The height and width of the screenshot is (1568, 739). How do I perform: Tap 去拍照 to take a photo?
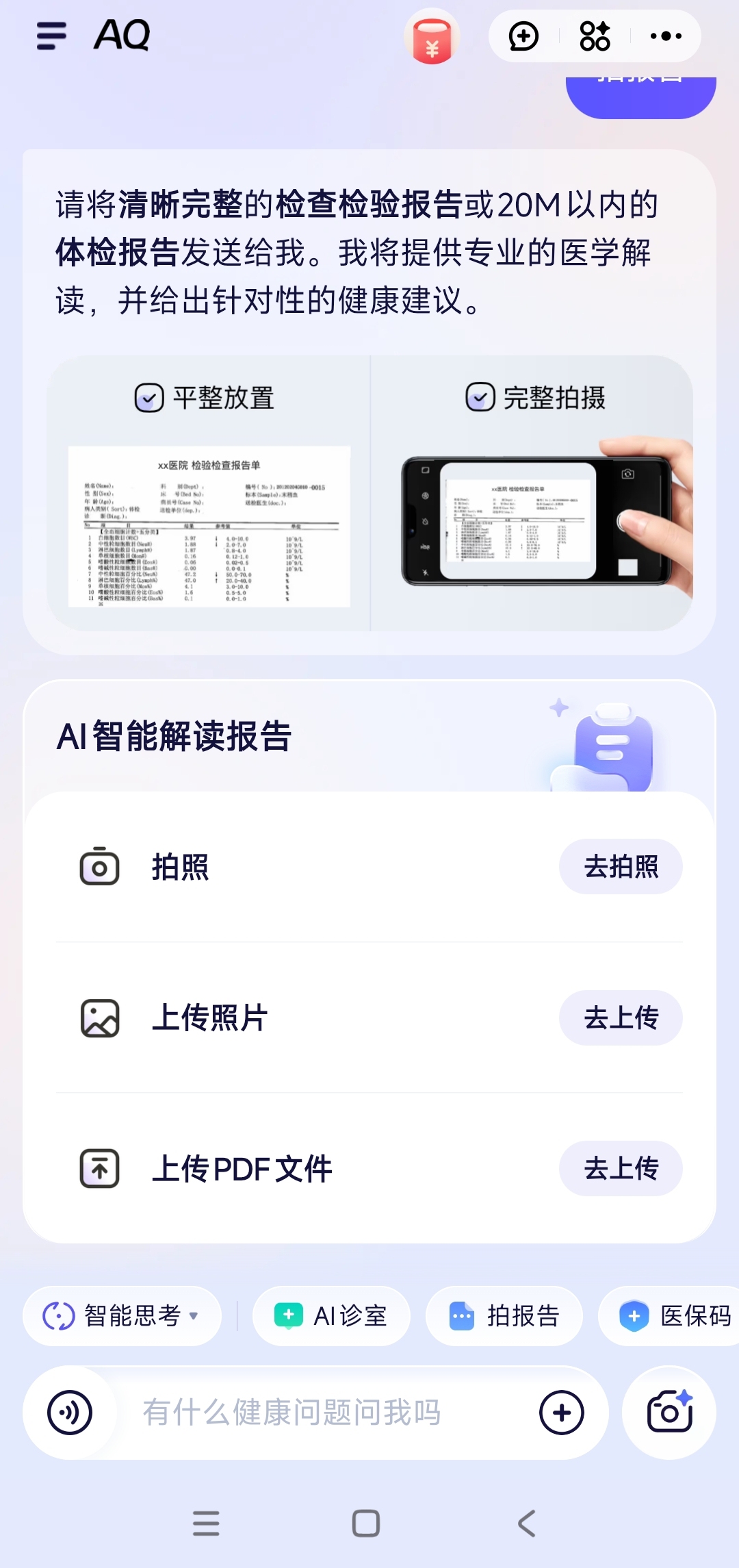[621, 867]
